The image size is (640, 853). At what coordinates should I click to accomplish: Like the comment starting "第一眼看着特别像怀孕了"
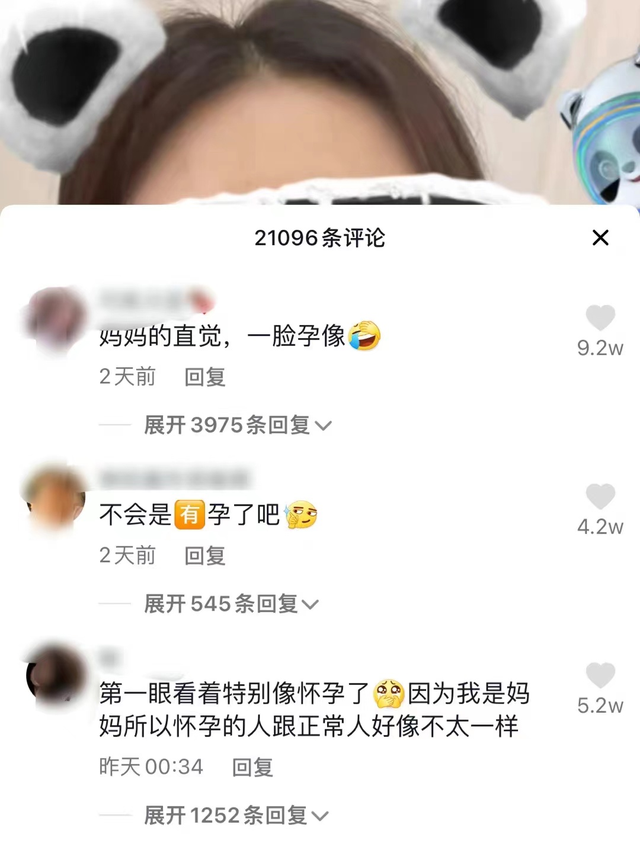pyautogui.click(x=600, y=675)
